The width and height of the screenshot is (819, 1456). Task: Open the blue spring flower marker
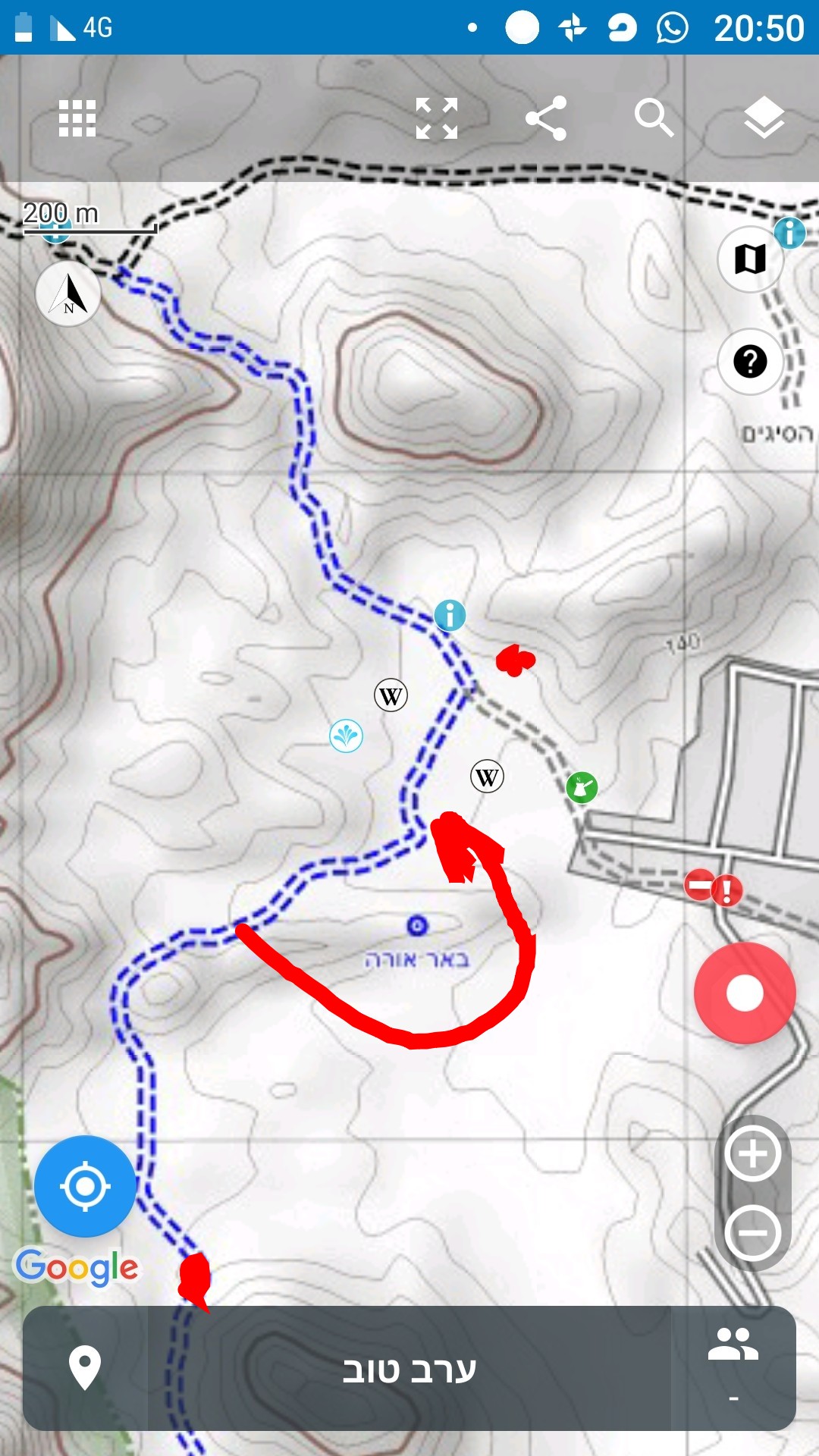[346, 736]
